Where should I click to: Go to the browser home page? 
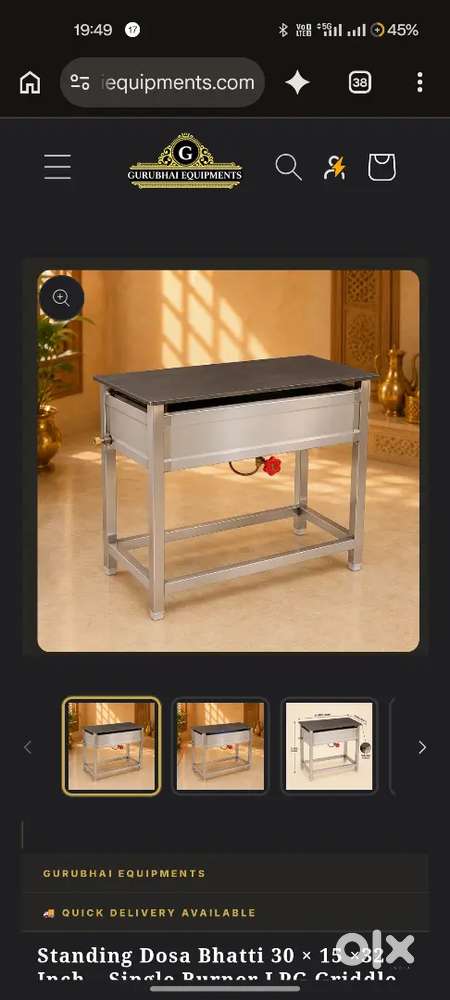click(x=30, y=82)
